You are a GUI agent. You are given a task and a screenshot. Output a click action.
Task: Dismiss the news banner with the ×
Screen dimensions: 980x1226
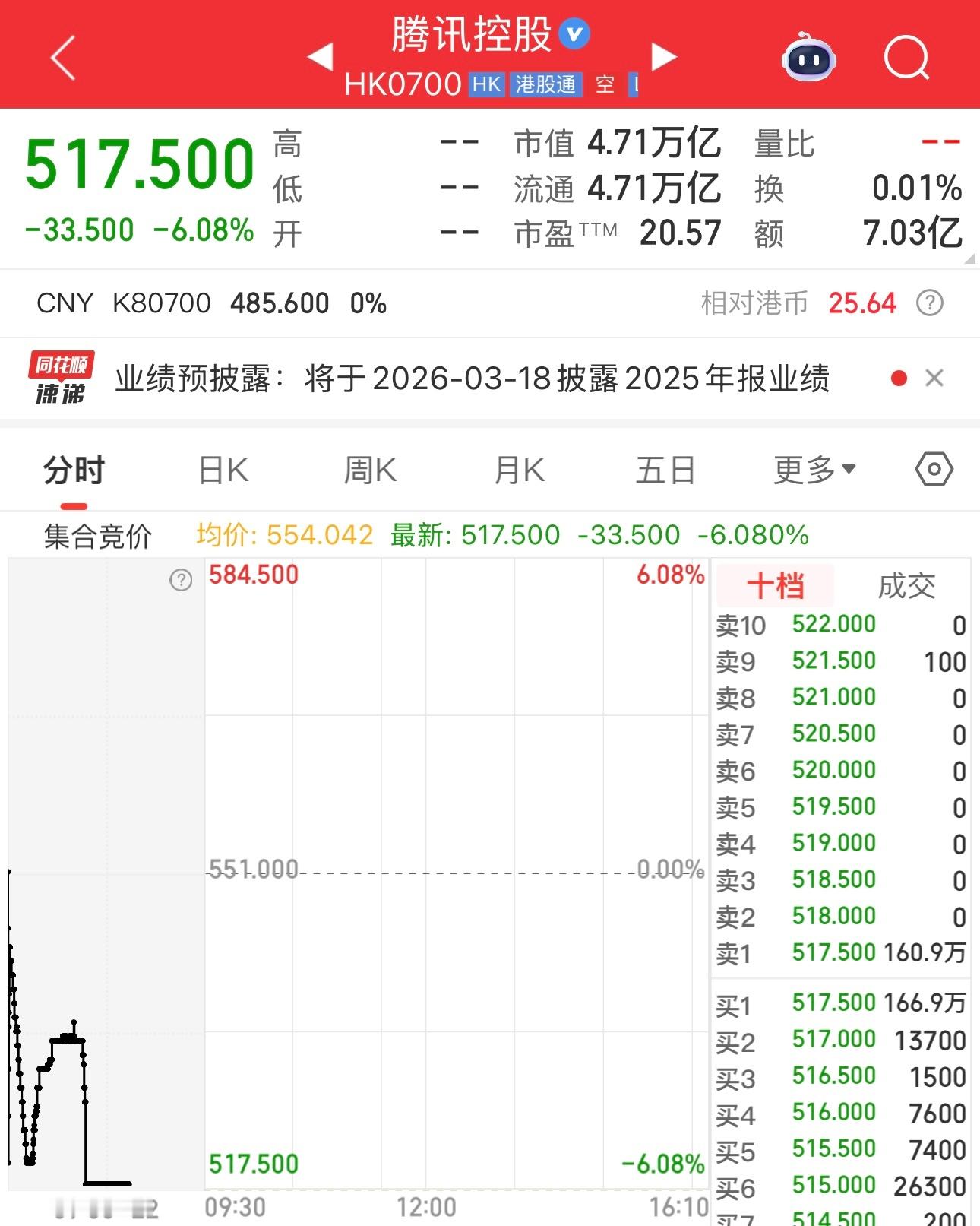click(934, 378)
